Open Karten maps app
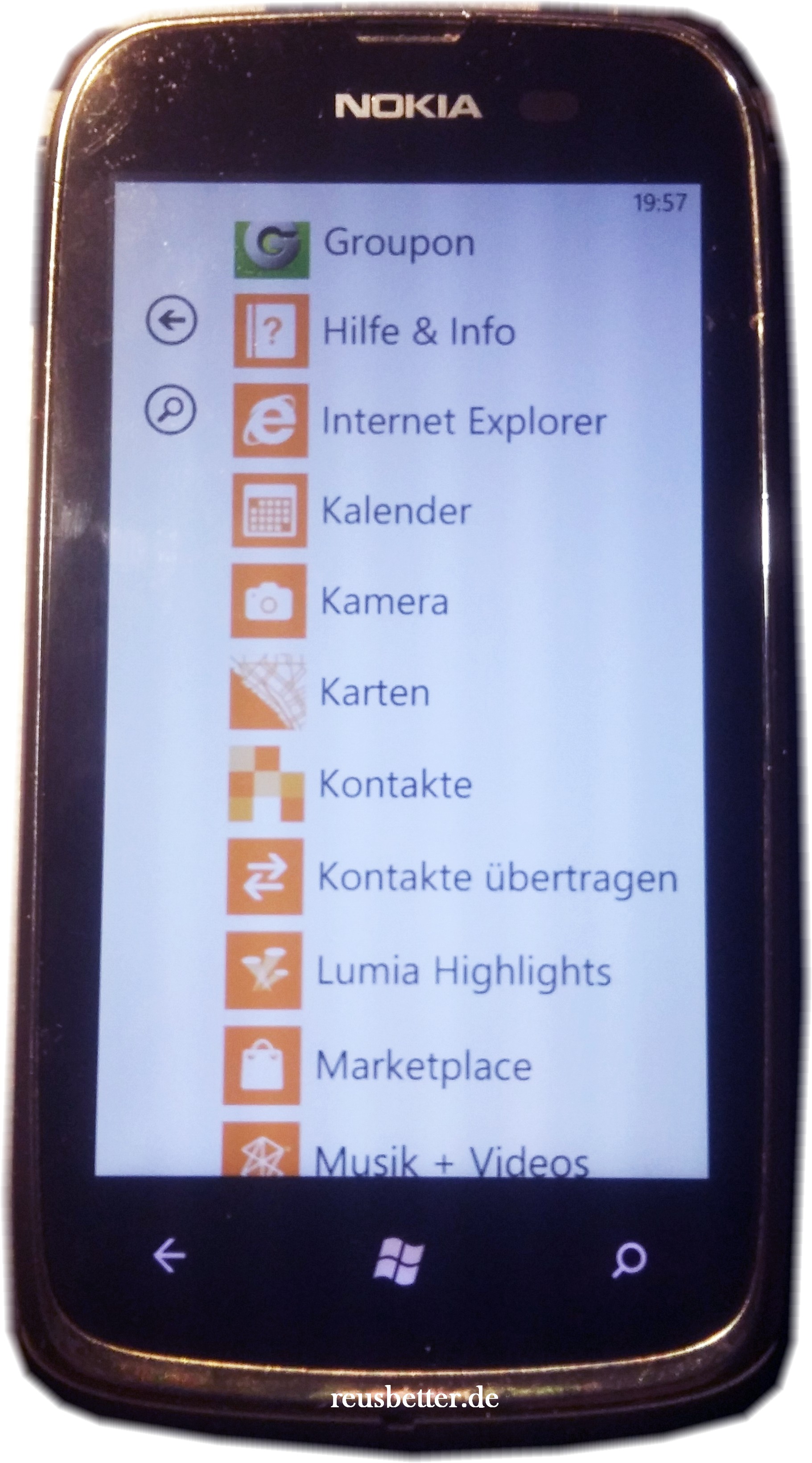Screen dimensions: 812x1463 tap(330, 692)
